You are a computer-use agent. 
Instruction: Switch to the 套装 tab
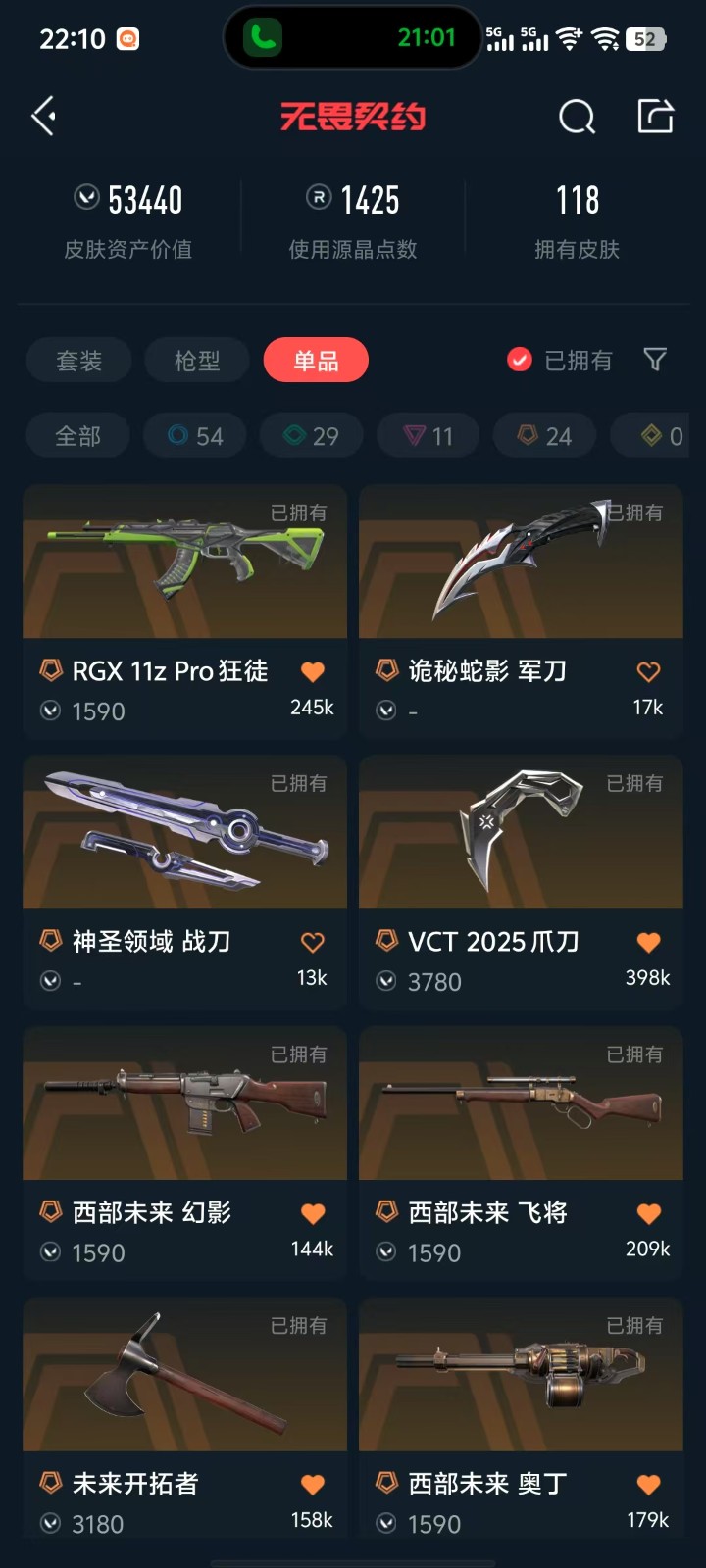coord(78,361)
